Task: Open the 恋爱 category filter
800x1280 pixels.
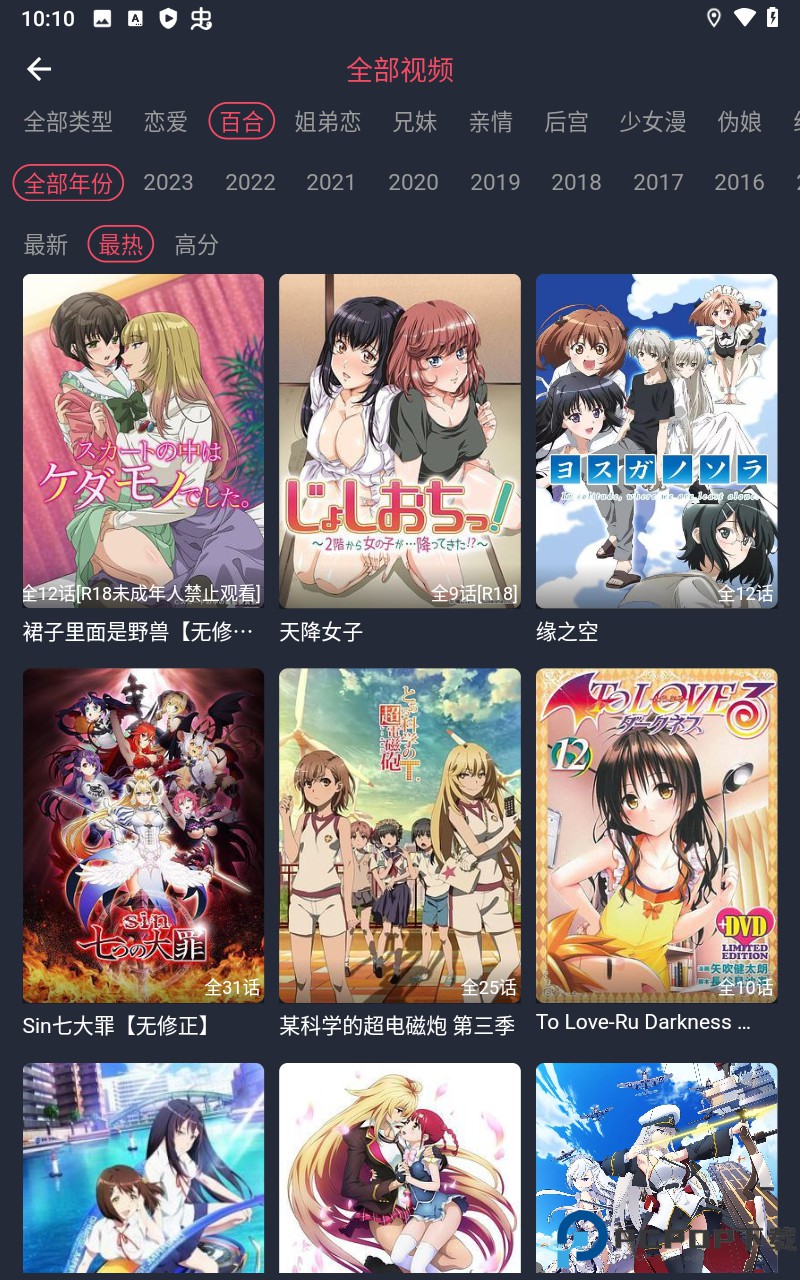Action: tap(164, 121)
